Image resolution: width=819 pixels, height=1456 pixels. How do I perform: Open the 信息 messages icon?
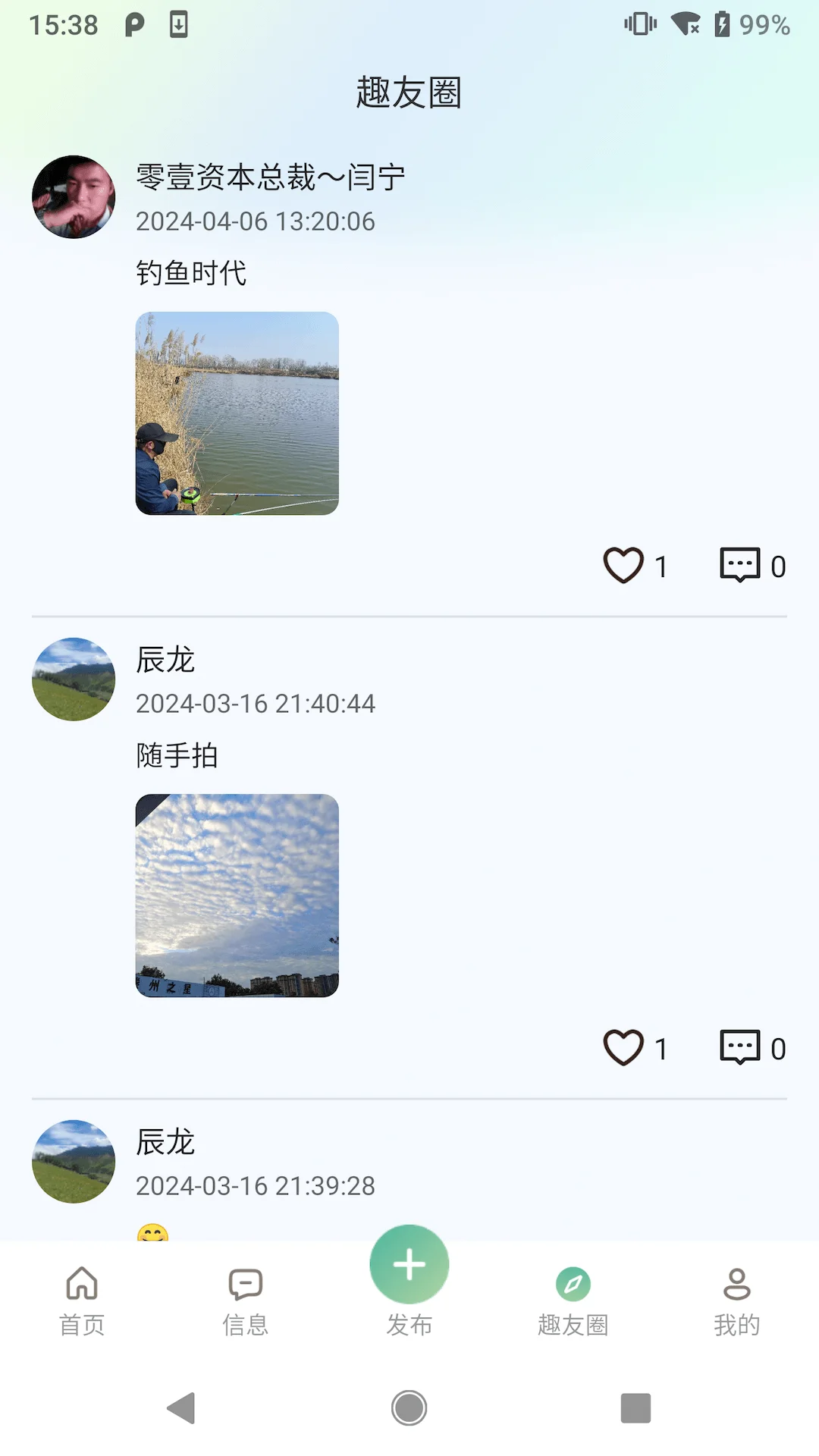coord(245,1285)
